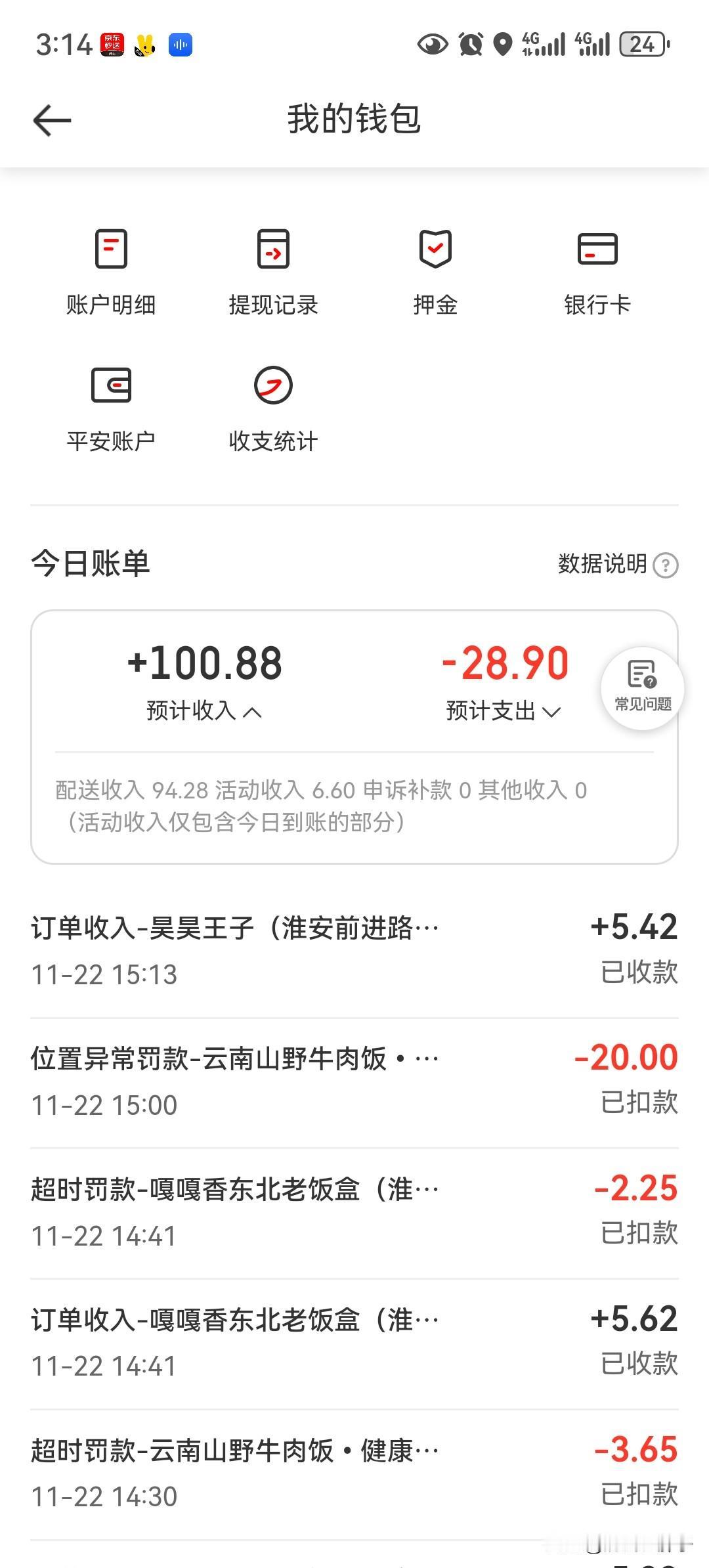The width and height of the screenshot is (709, 1568).
Task: Open the 收支统计 income statistics icon
Action: [x=273, y=405]
